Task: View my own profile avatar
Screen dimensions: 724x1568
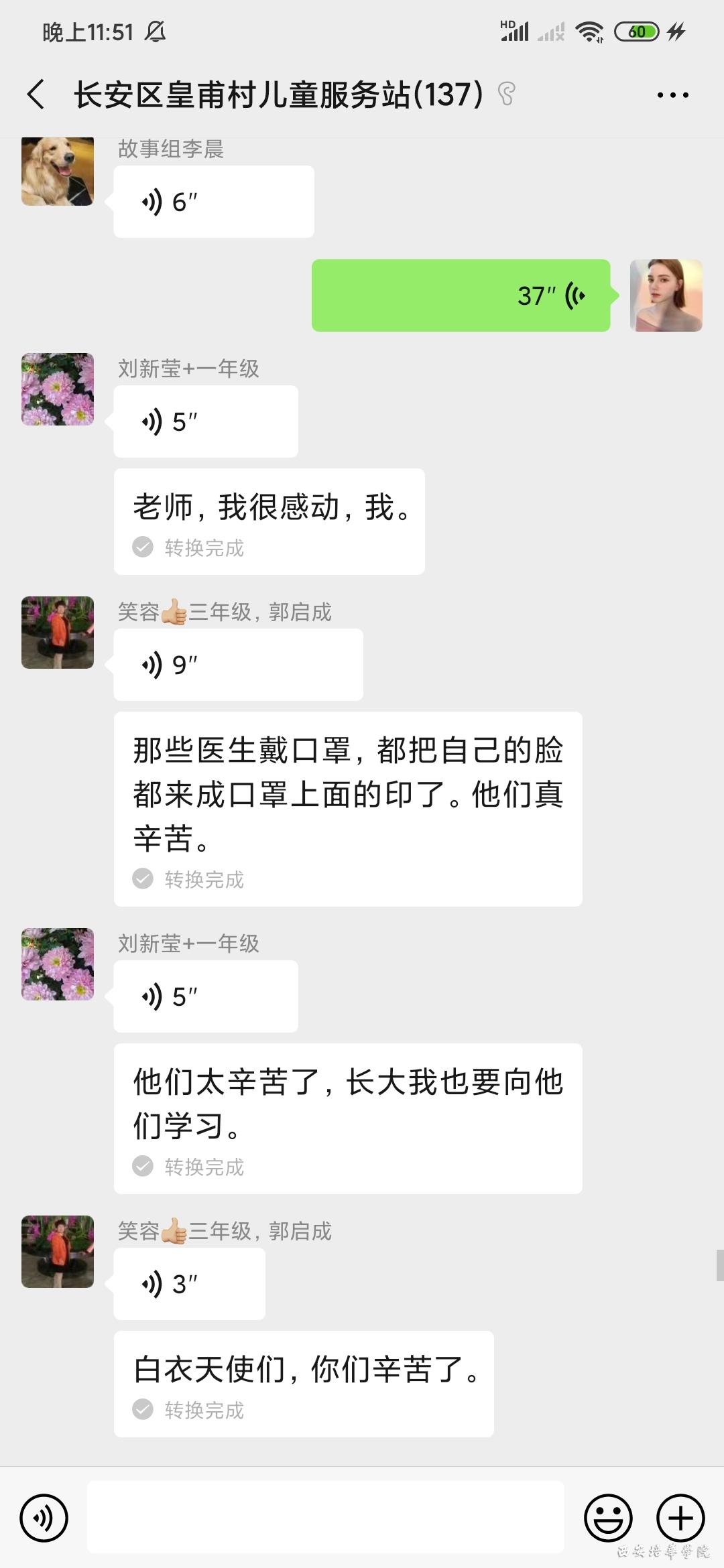Action: (666, 296)
